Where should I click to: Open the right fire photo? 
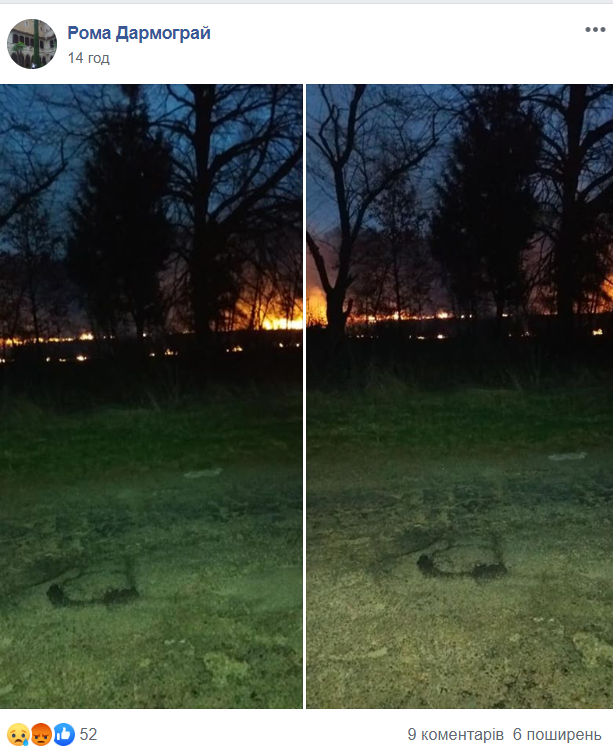click(459, 396)
